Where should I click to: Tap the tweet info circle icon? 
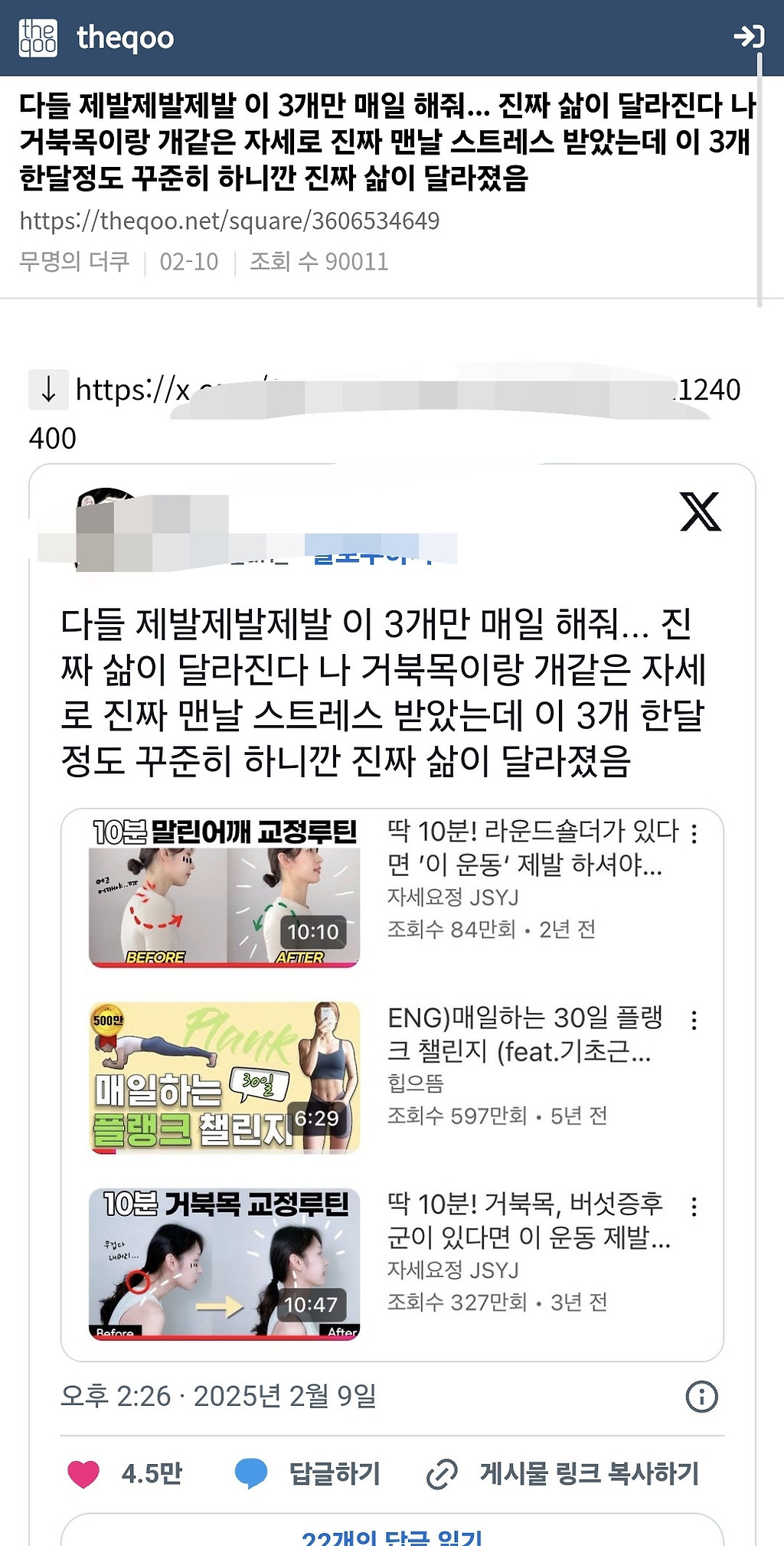pos(701,1397)
